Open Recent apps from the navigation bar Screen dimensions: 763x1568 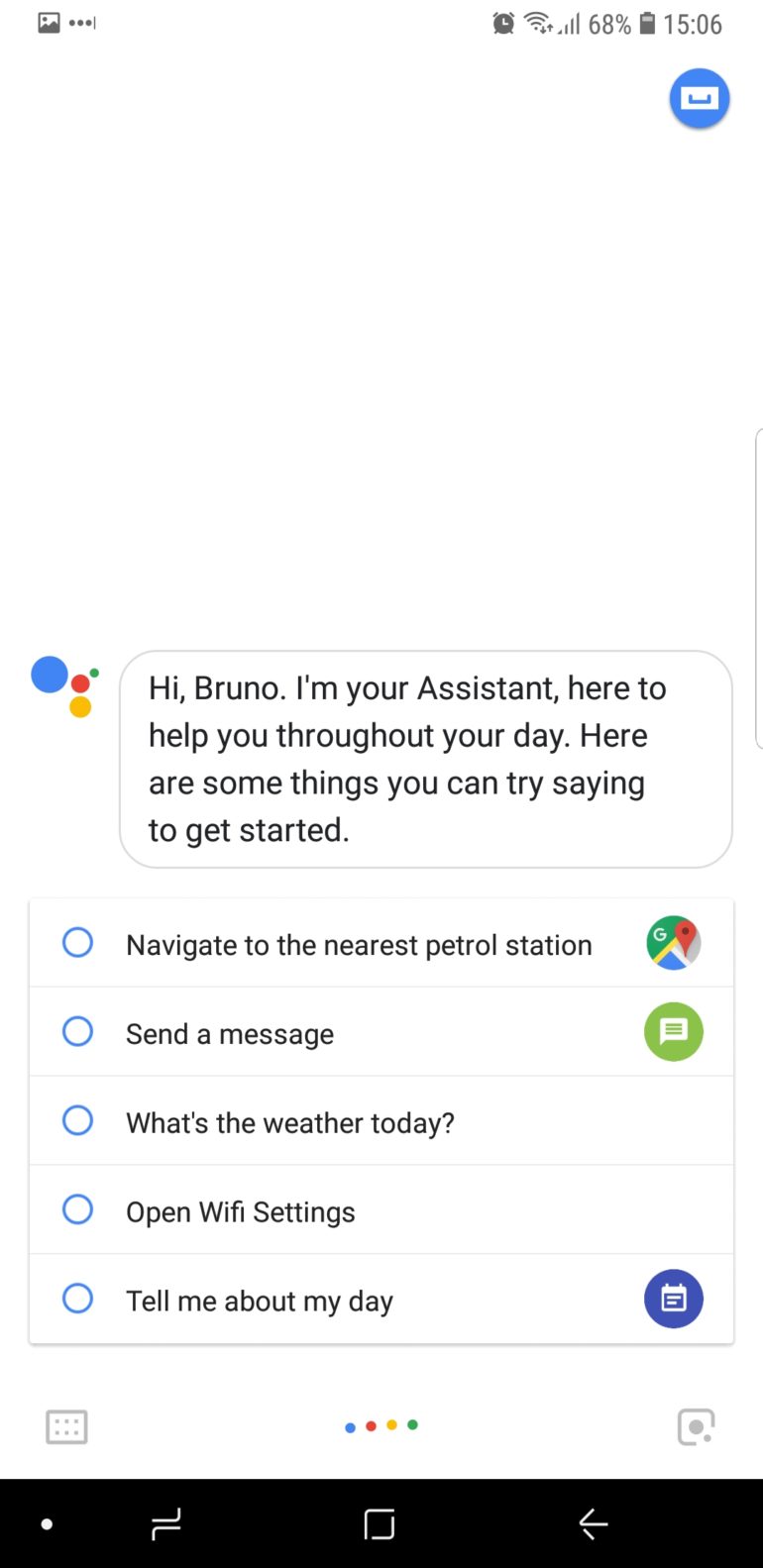point(164,1523)
